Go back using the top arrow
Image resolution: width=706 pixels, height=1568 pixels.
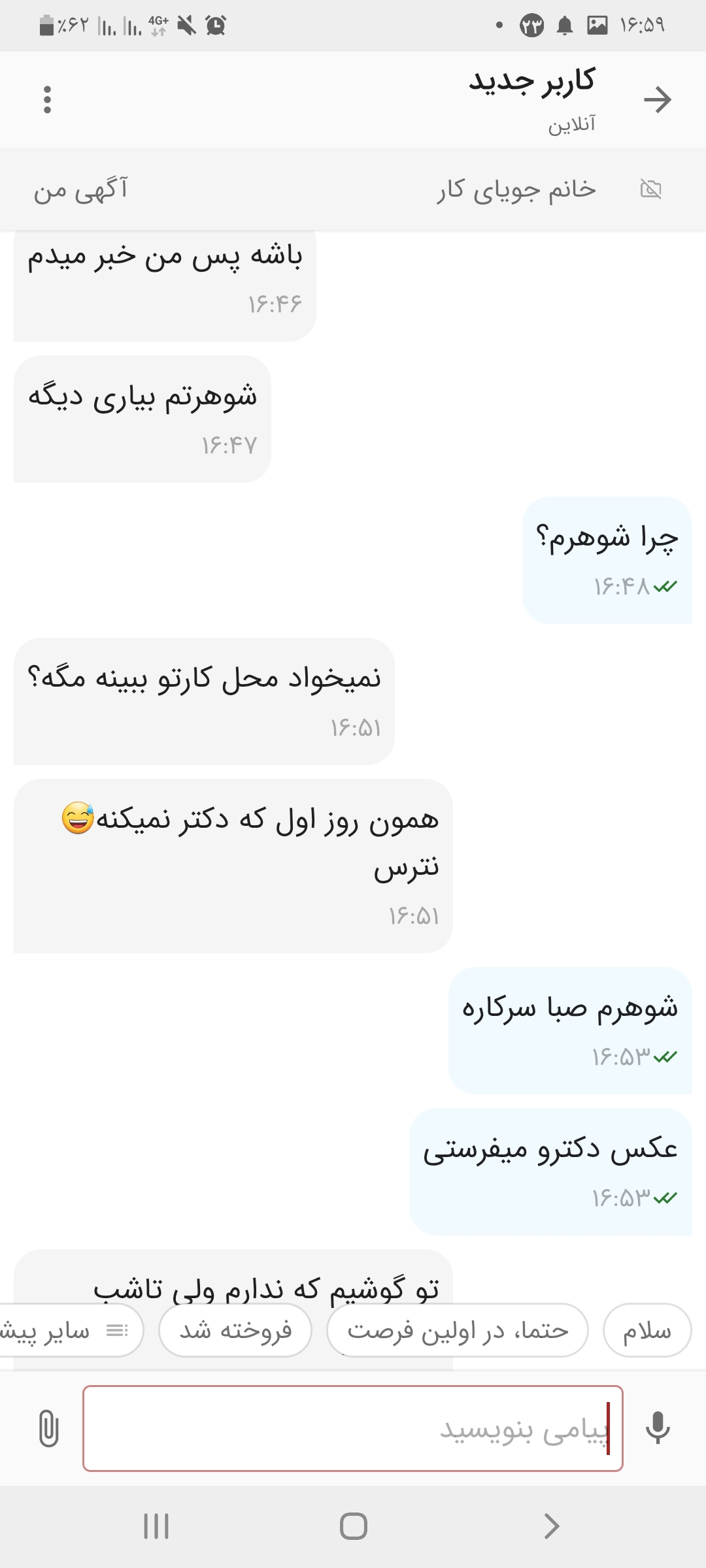pyautogui.click(x=657, y=99)
